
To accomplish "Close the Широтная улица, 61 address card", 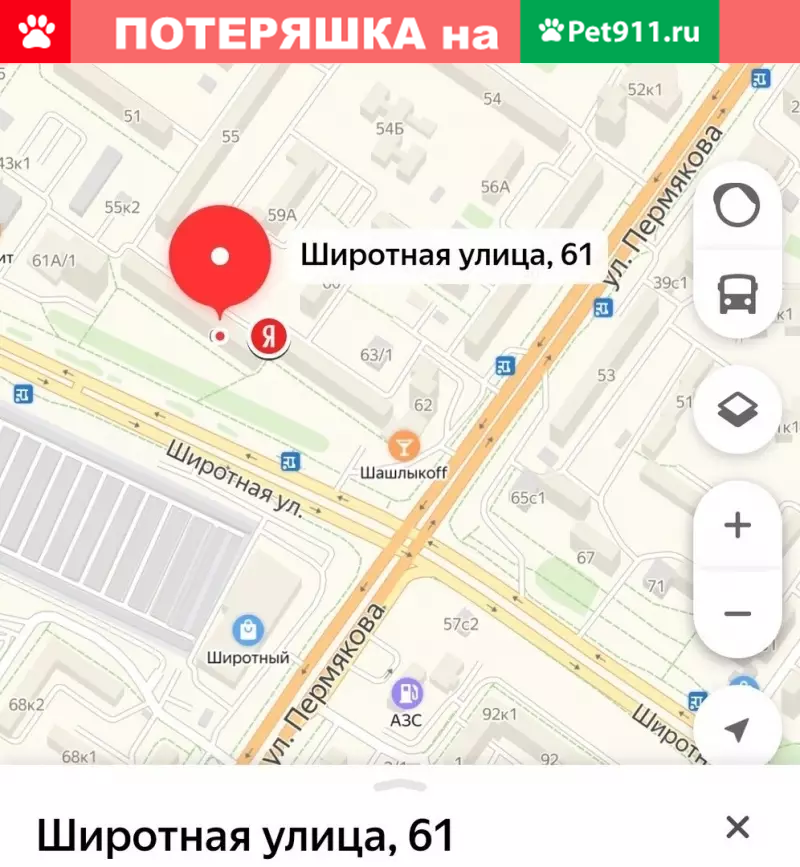I will [737, 827].
